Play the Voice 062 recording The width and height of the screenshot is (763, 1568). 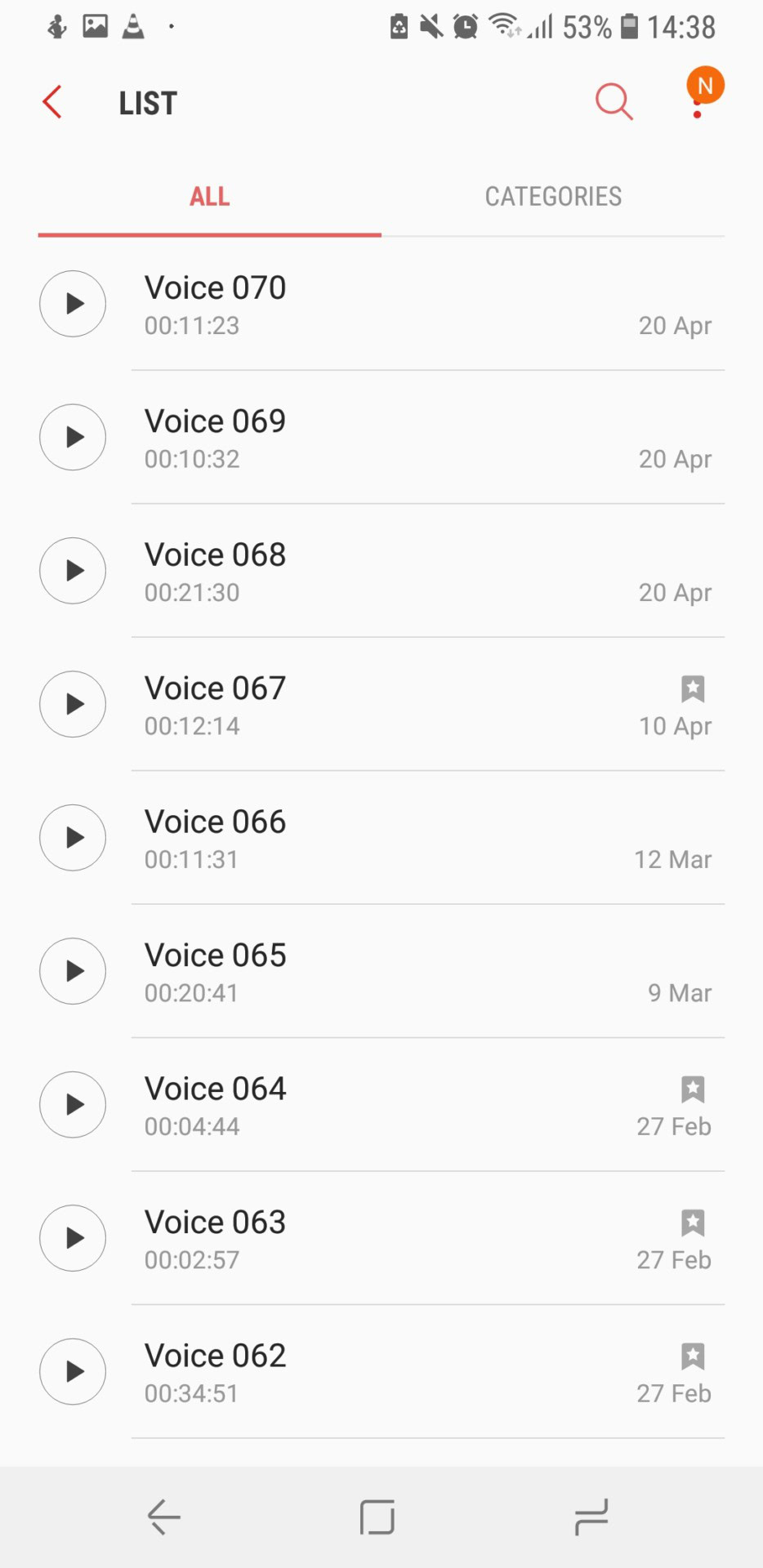73,1372
